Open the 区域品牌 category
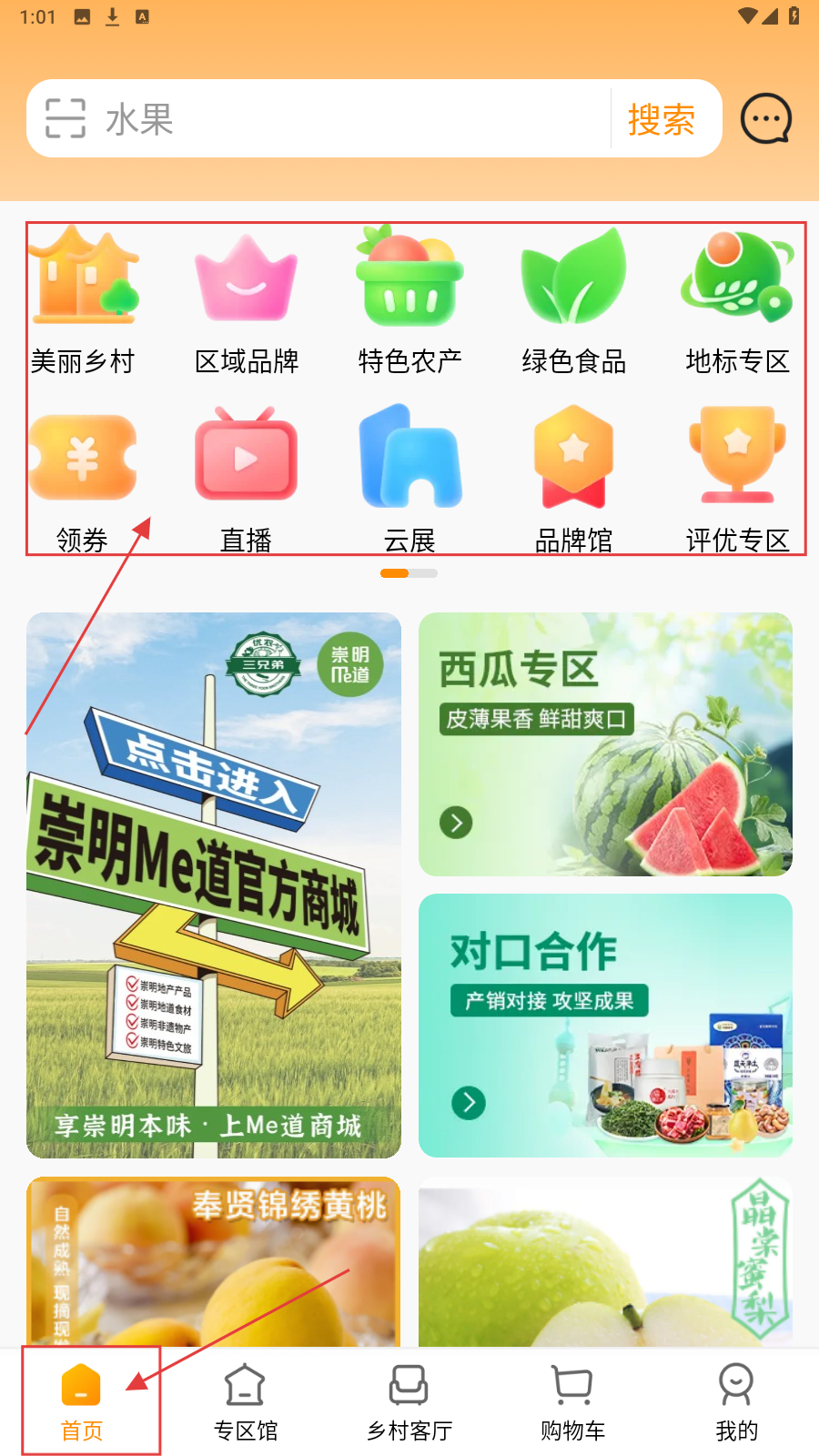819x1456 pixels. click(x=247, y=300)
